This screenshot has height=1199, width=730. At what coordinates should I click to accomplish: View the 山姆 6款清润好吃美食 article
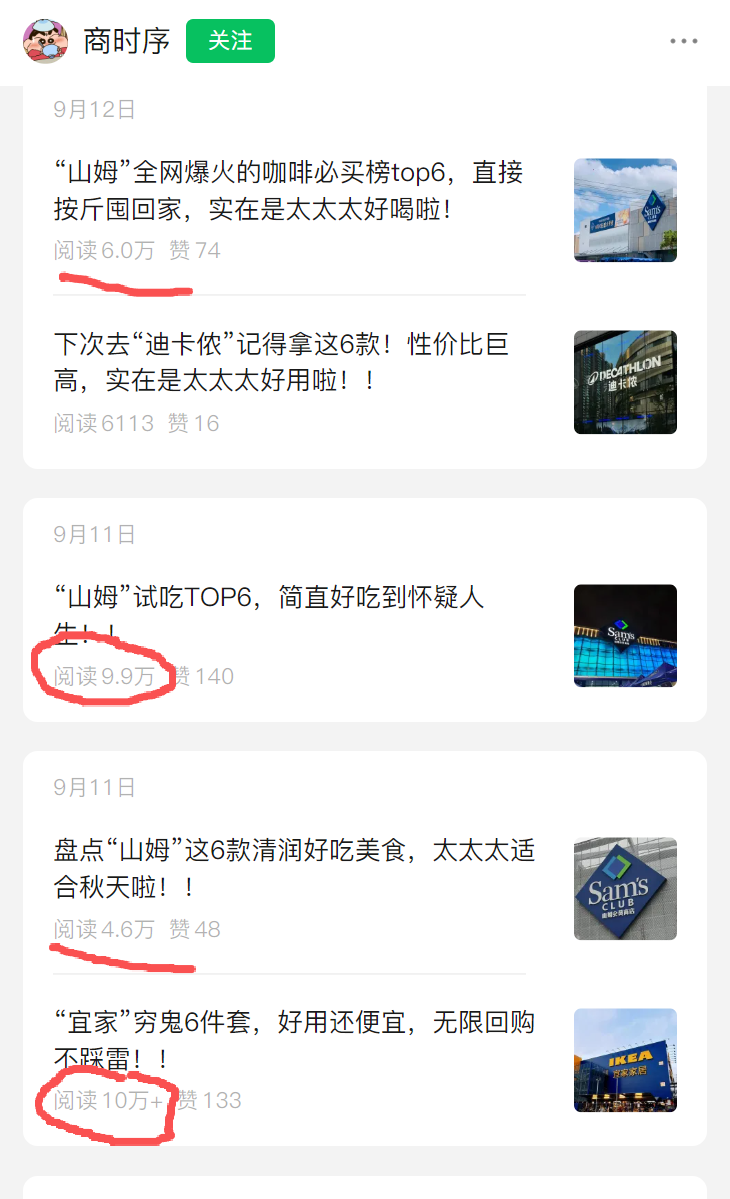click(294, 869)
